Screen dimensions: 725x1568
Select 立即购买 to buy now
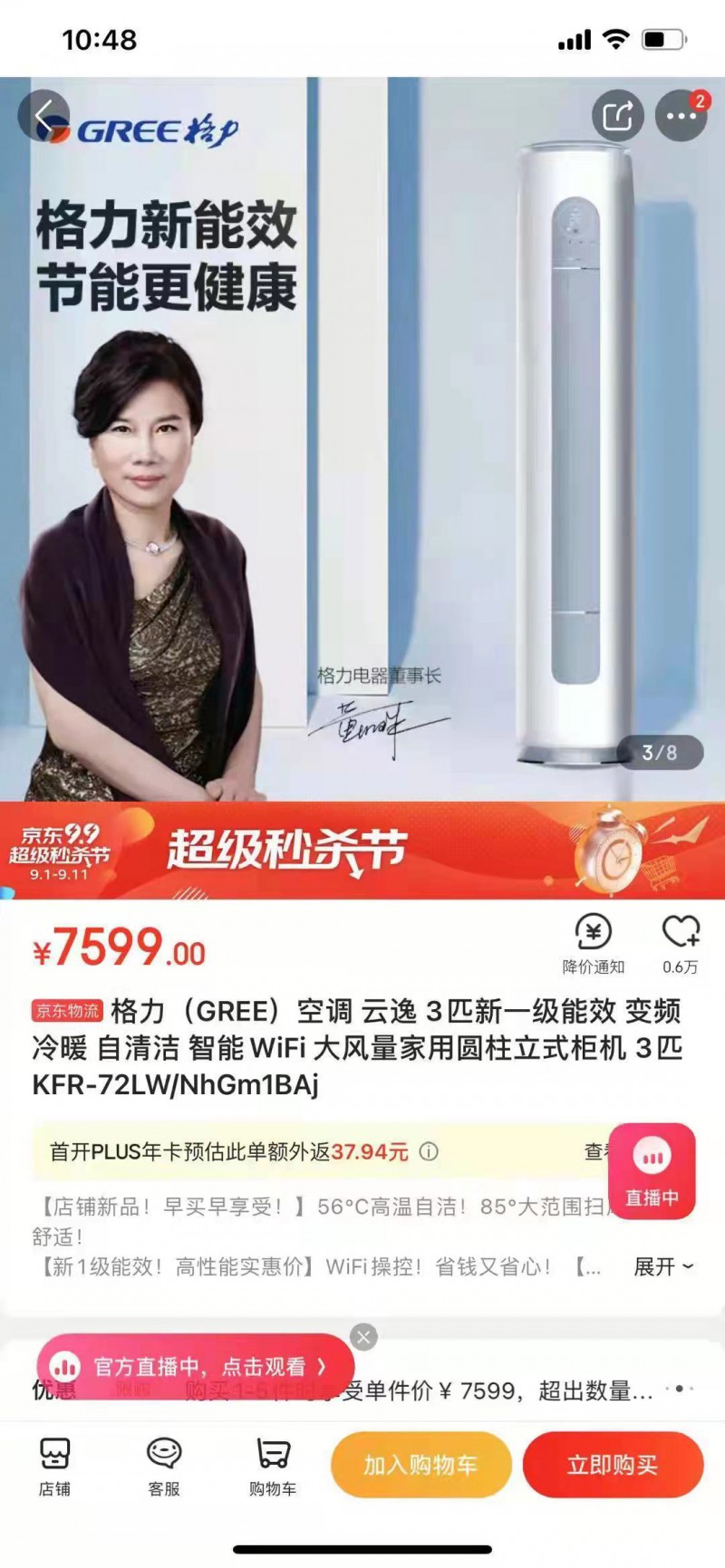(x=613, y=1465)
